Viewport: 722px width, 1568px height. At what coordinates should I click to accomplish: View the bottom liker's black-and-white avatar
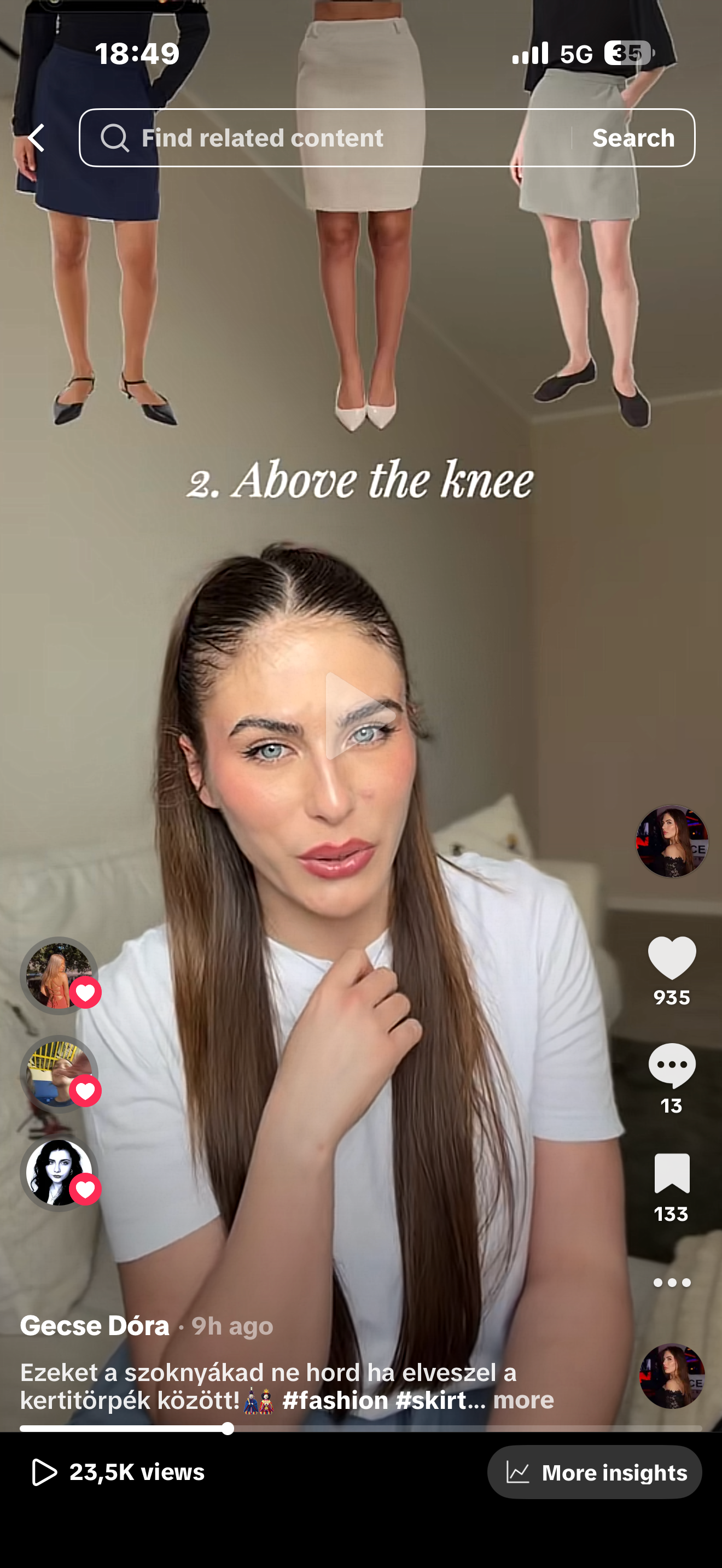click(x=59, y=1172)
